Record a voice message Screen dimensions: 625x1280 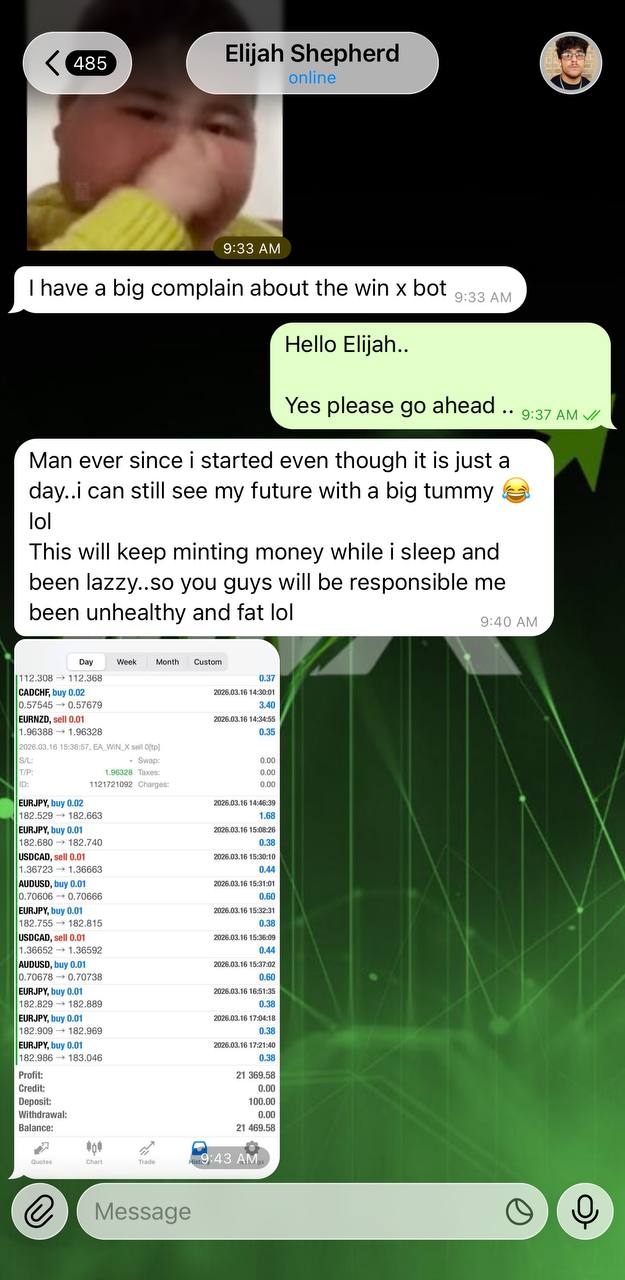(584, 1212)
